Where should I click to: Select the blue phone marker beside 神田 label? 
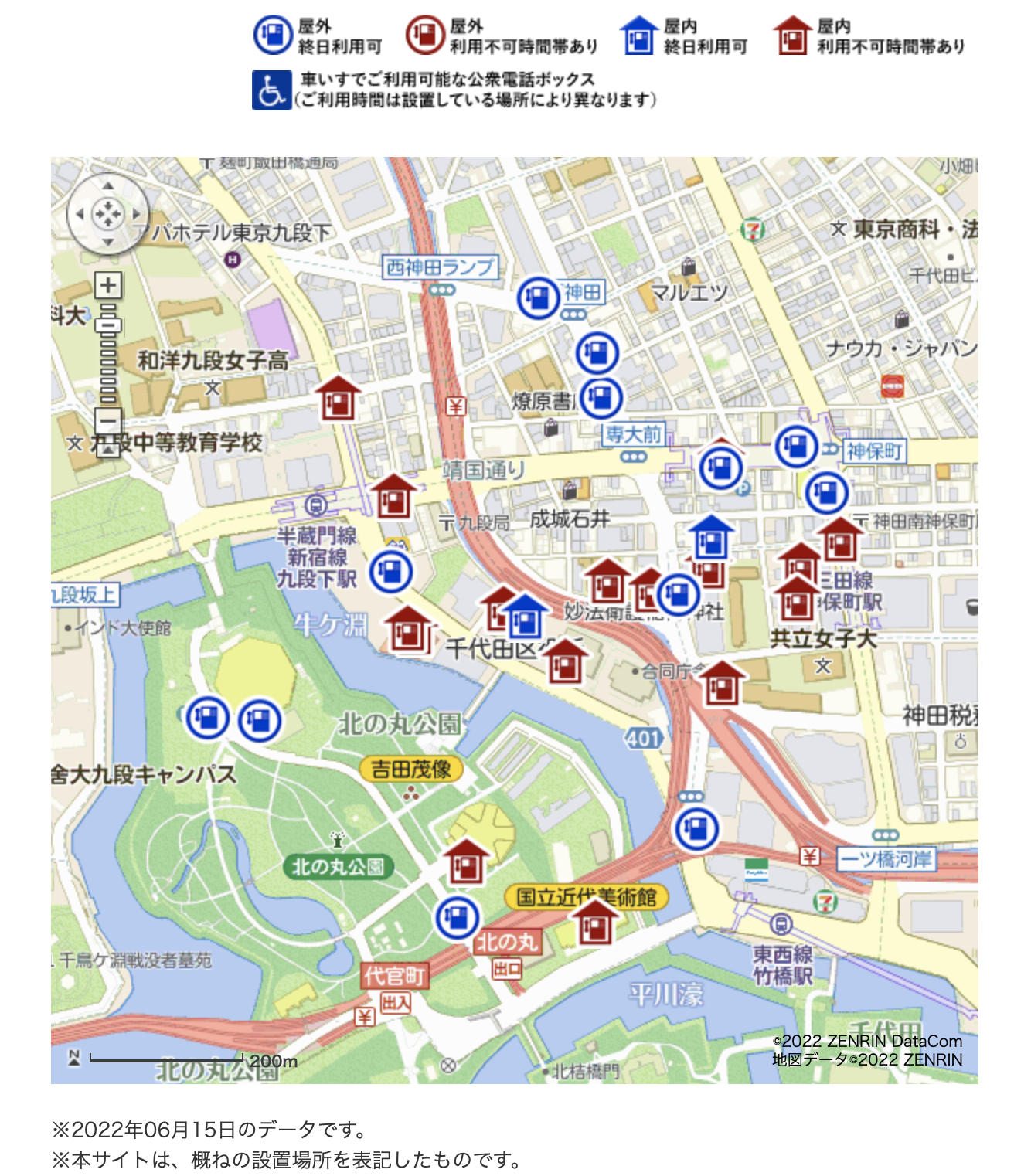[x=538, y=297]
